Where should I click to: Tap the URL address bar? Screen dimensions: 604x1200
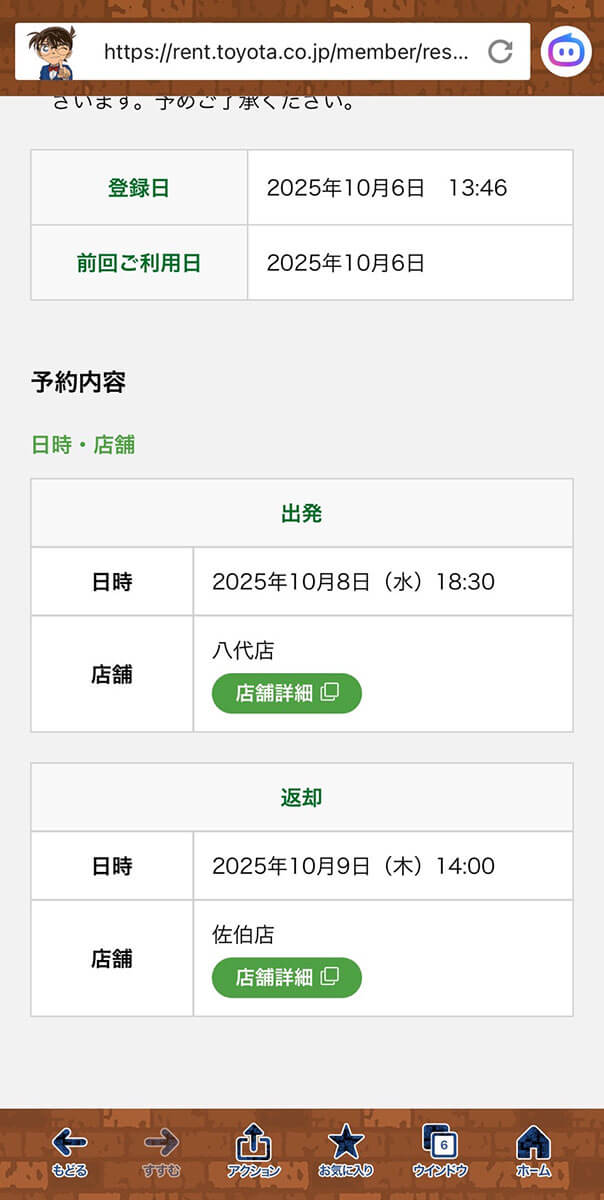(x=285, y=52)
